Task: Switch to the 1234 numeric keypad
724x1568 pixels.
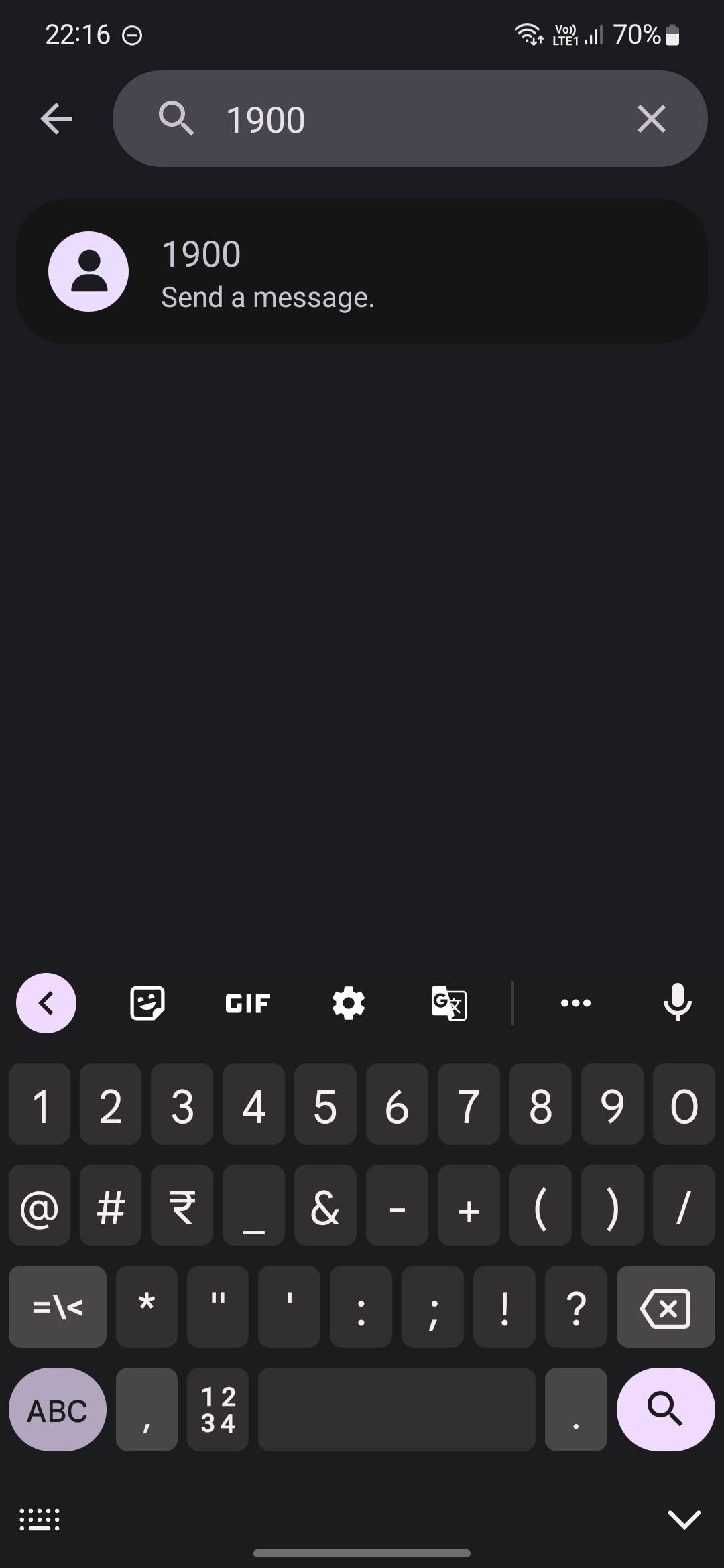Action: [x=218, y=1410]
